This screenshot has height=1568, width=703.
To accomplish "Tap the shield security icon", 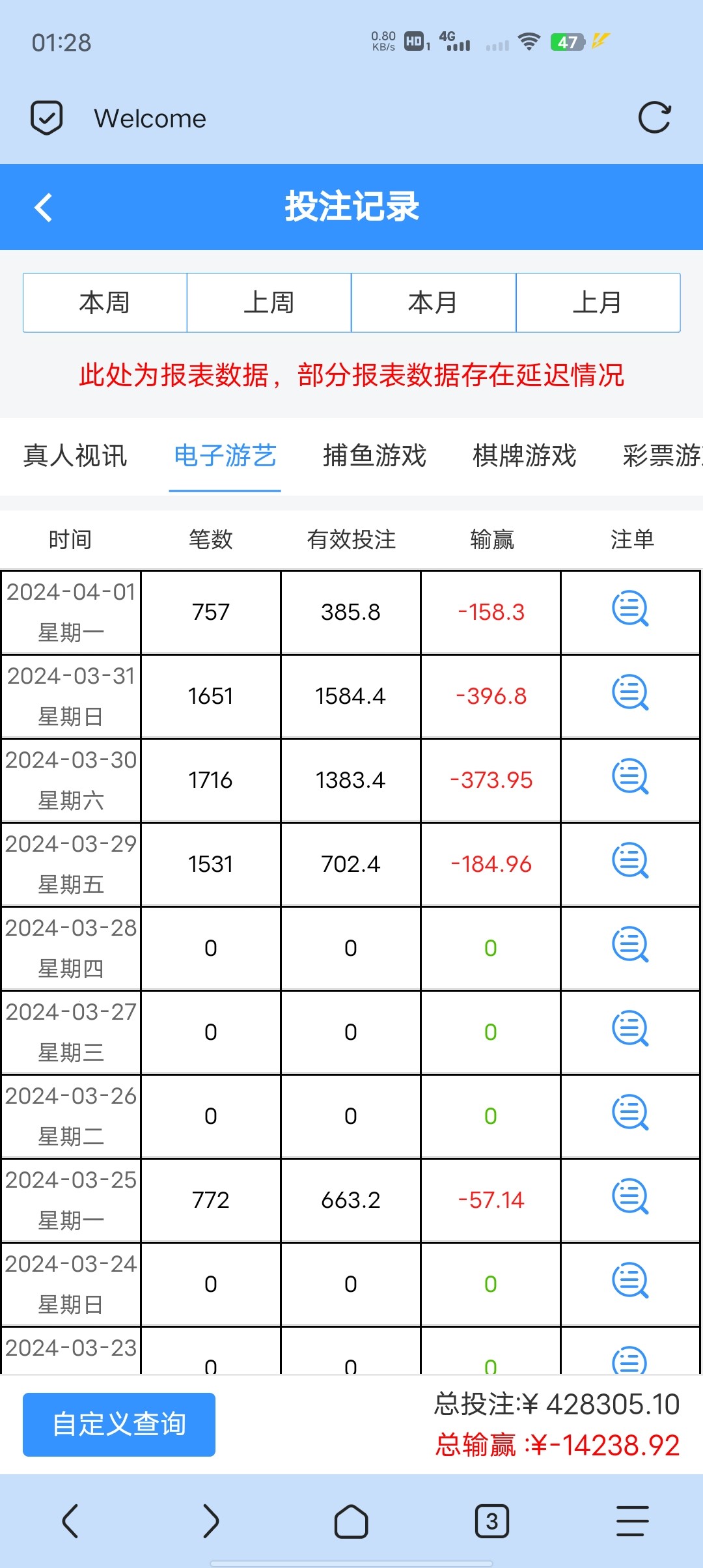I will click(47, 118).
